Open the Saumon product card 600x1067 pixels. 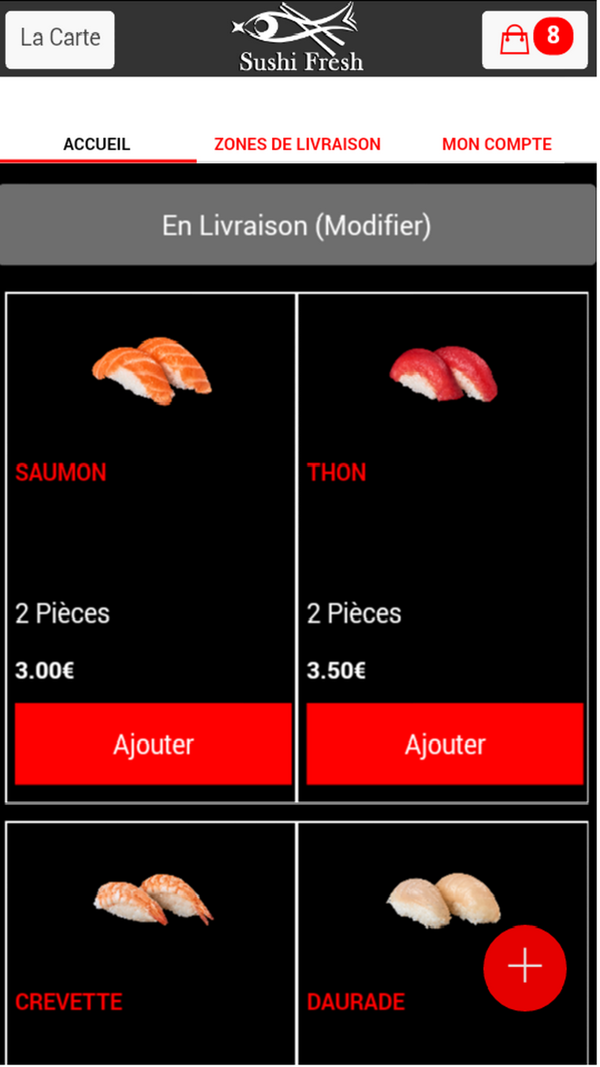pos(151,548)
